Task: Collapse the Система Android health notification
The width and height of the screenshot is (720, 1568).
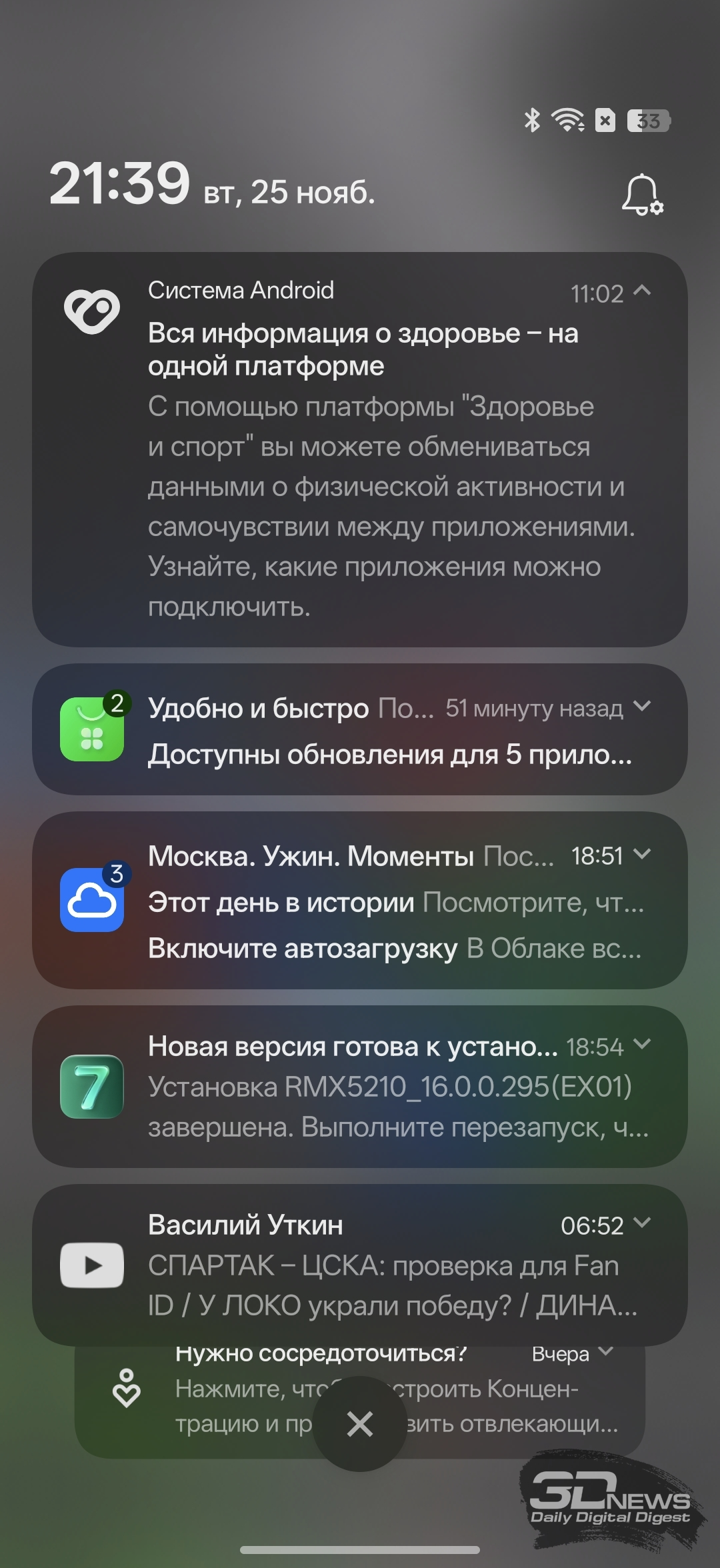Action: (641, 291)
